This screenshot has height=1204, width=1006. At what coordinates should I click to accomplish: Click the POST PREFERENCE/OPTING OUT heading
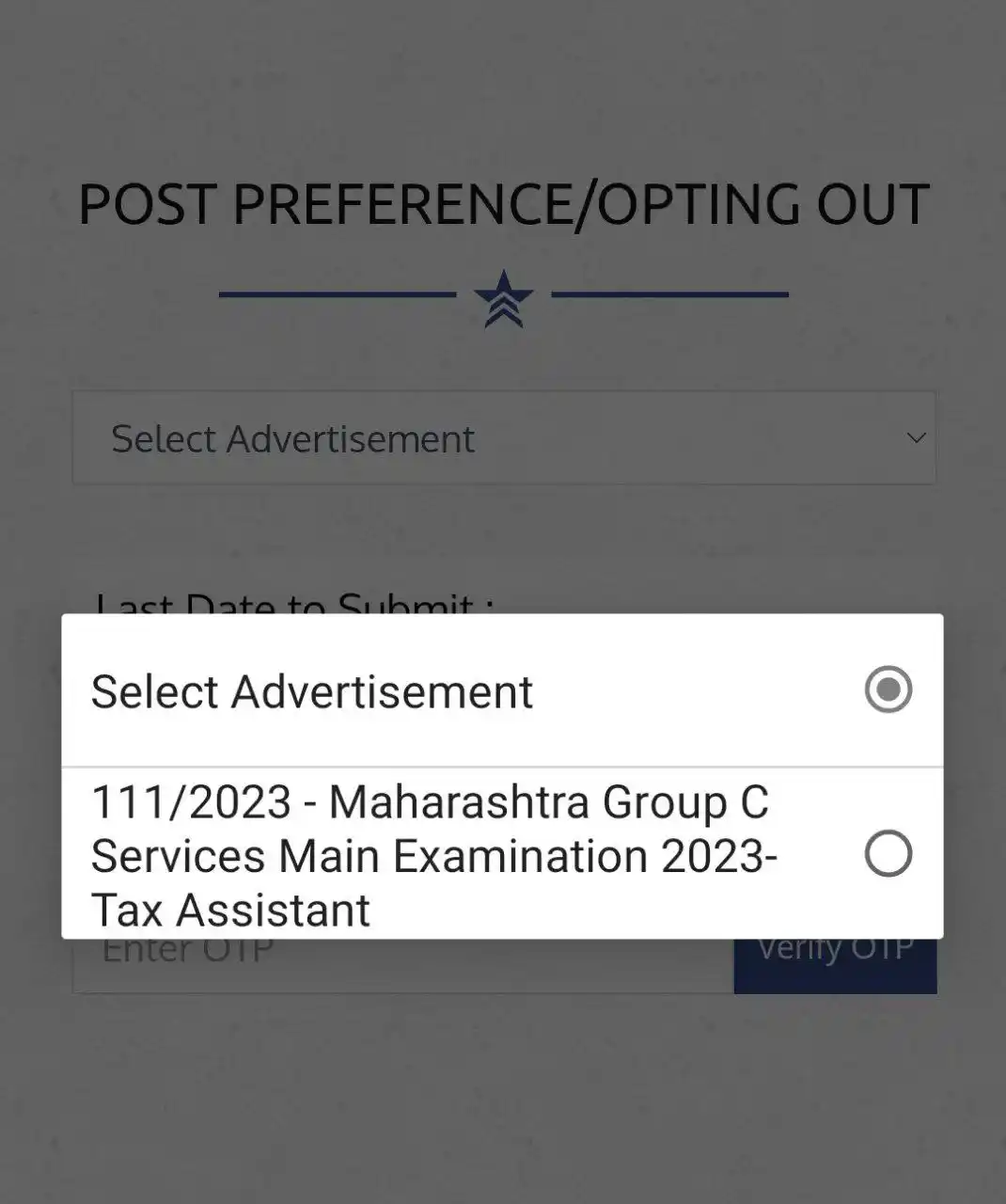click(x=504, y=205)
